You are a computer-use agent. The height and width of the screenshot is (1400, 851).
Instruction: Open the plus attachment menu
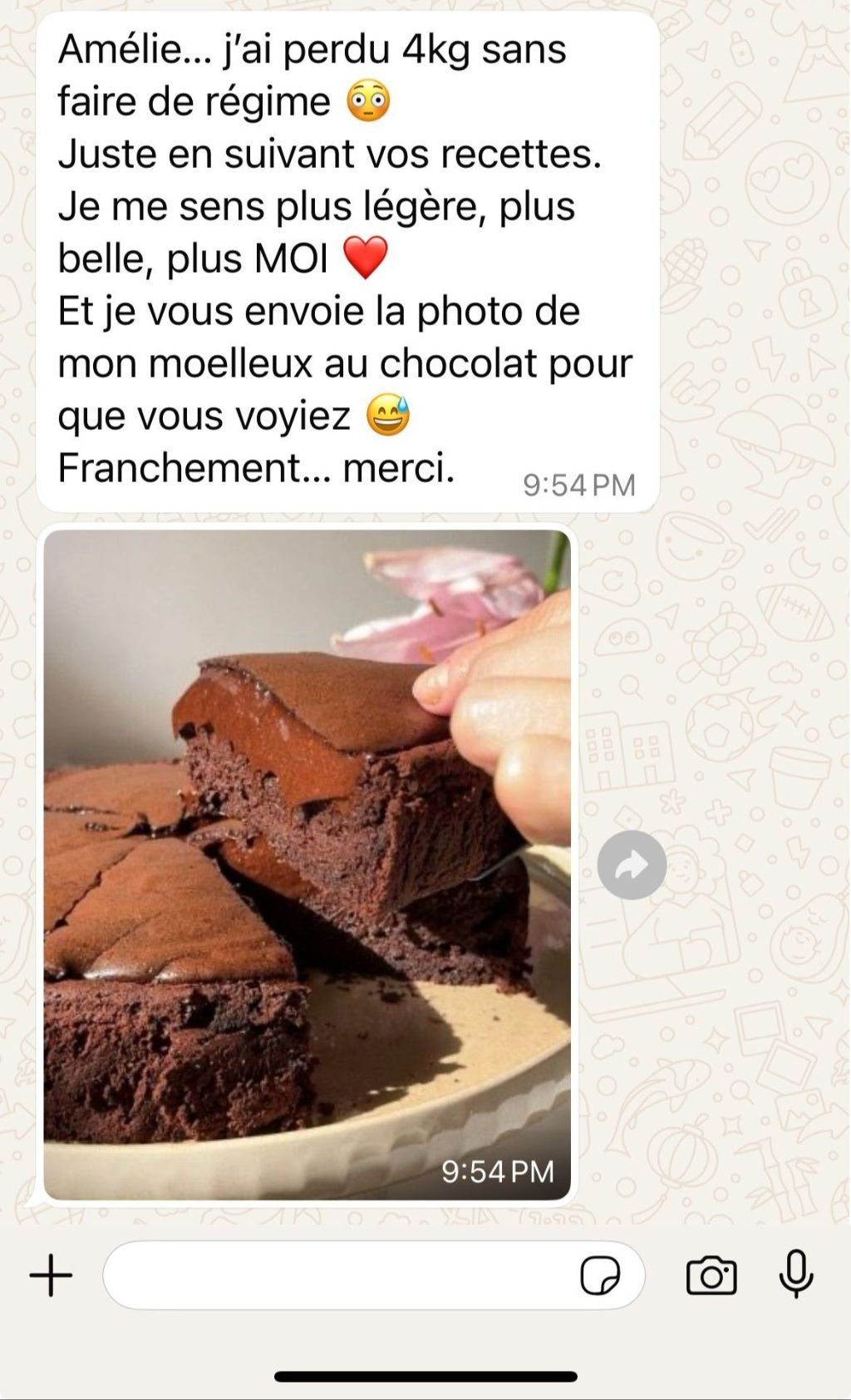[52, 1274]
